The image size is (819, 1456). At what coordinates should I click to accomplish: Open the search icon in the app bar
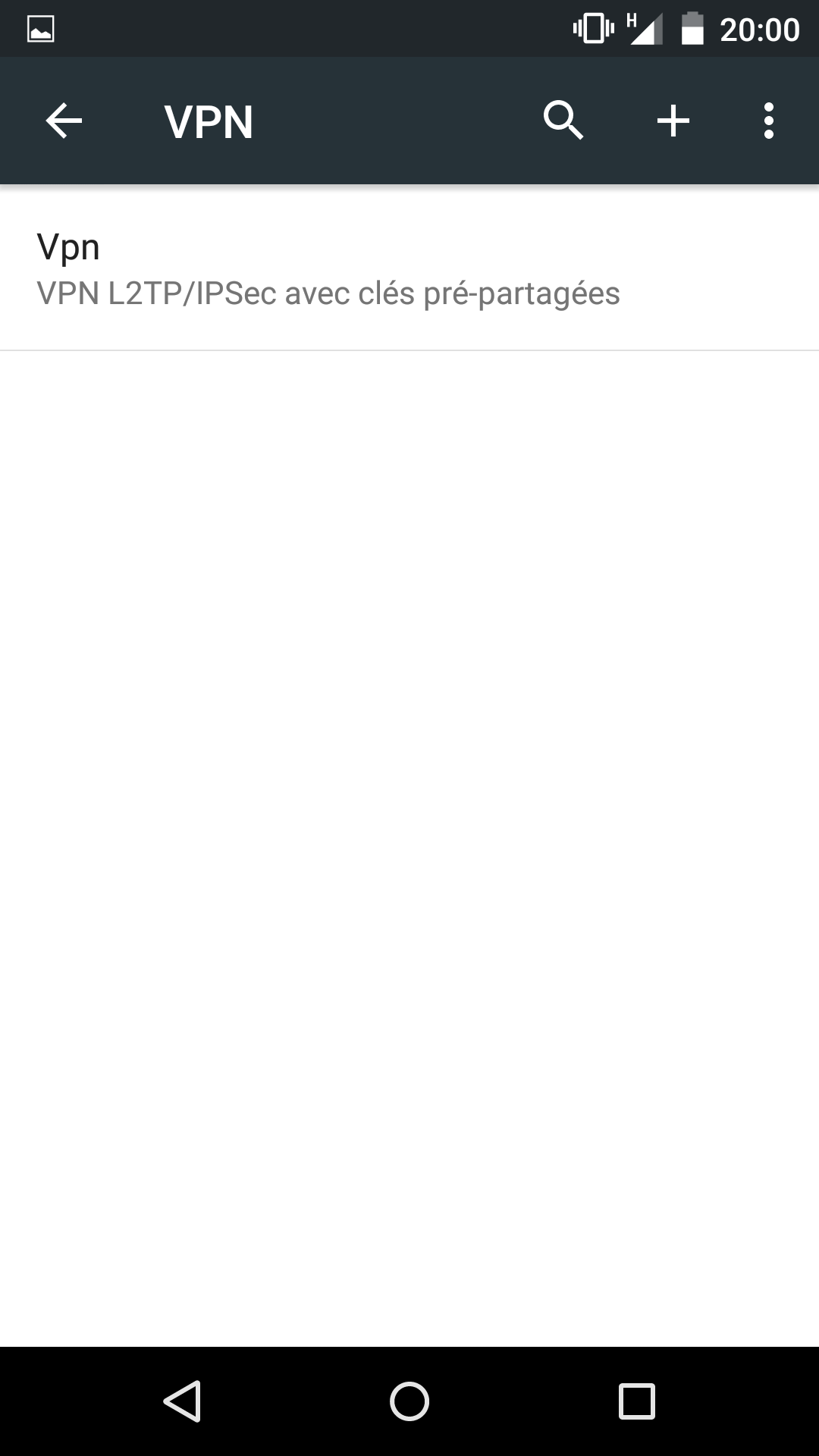(563, 121)
